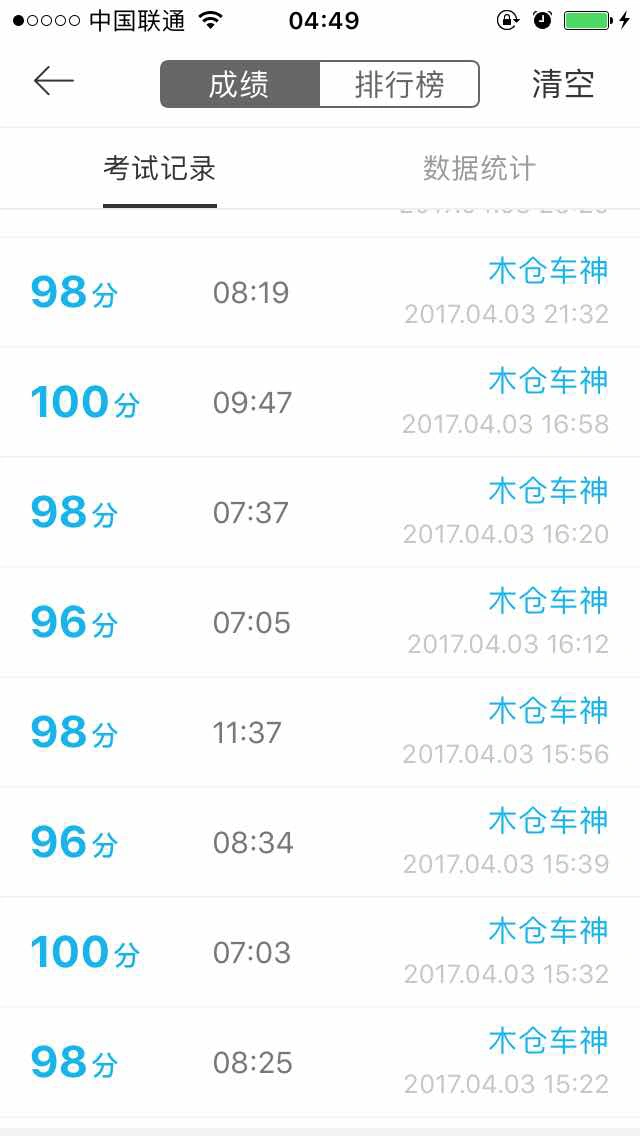The width and height of the screenshot is (640, 1136).
Task: Open the 数据统计 tab
Action: tap(480, 169)
